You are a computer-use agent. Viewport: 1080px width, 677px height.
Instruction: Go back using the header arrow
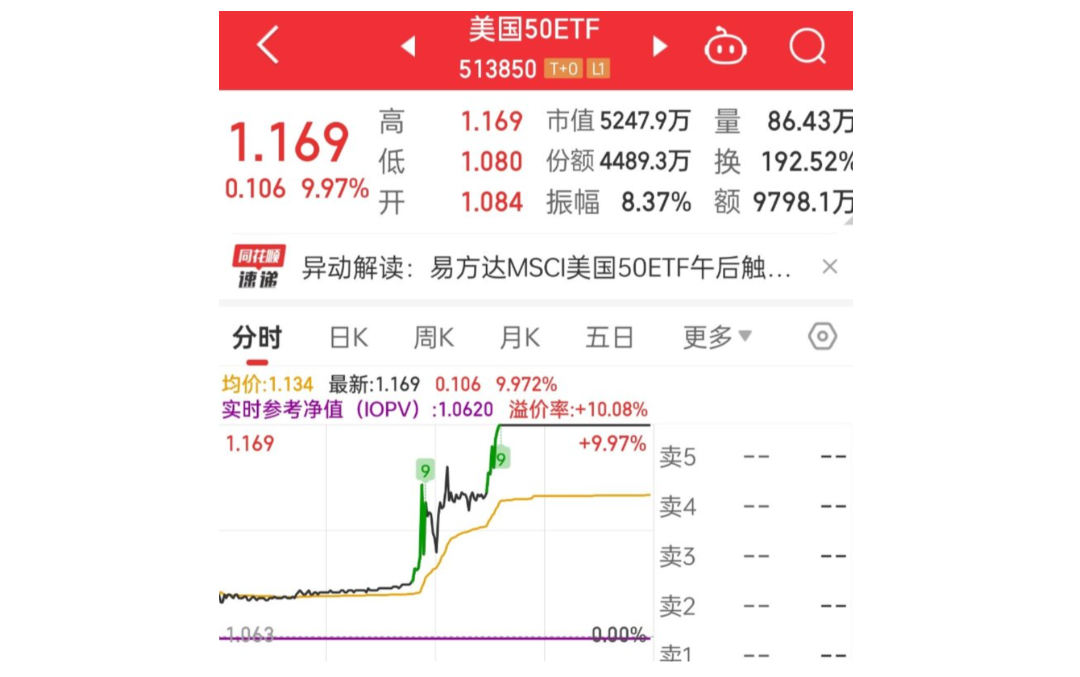[267, 46]
